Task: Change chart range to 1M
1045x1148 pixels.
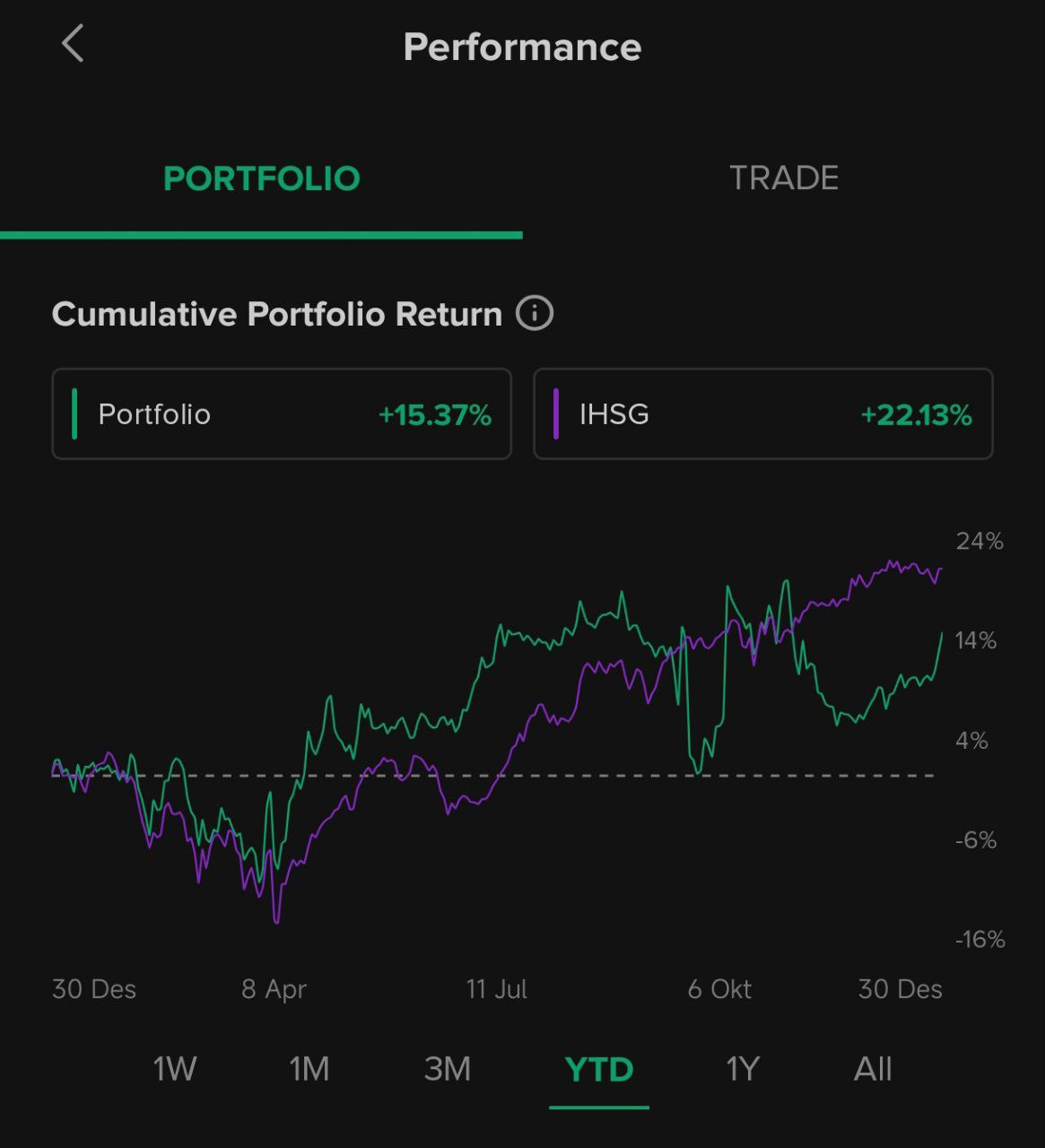Action: pyautogui.click(x=309, y=1069)
